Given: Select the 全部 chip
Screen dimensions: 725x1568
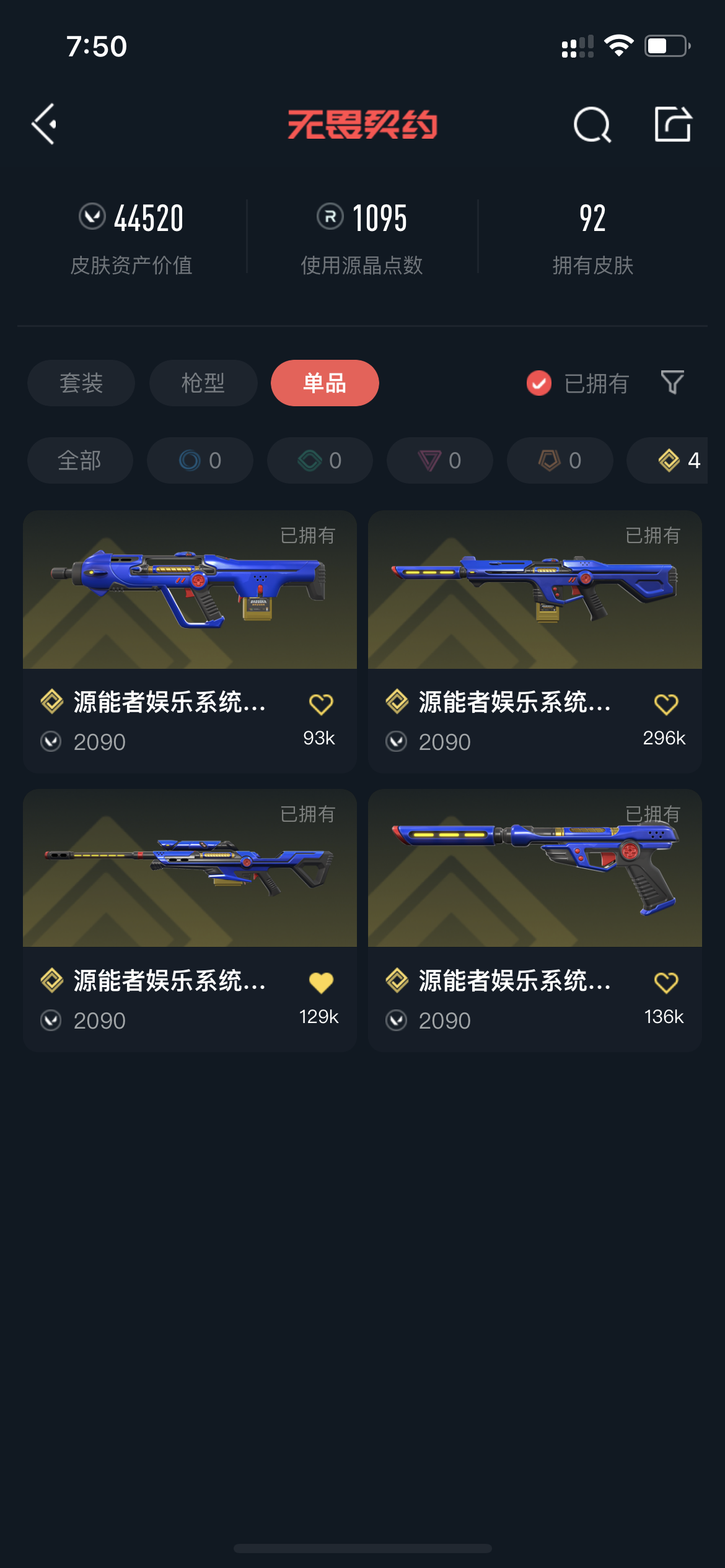Looking at the screenshot, I should (x=80, y=460).
